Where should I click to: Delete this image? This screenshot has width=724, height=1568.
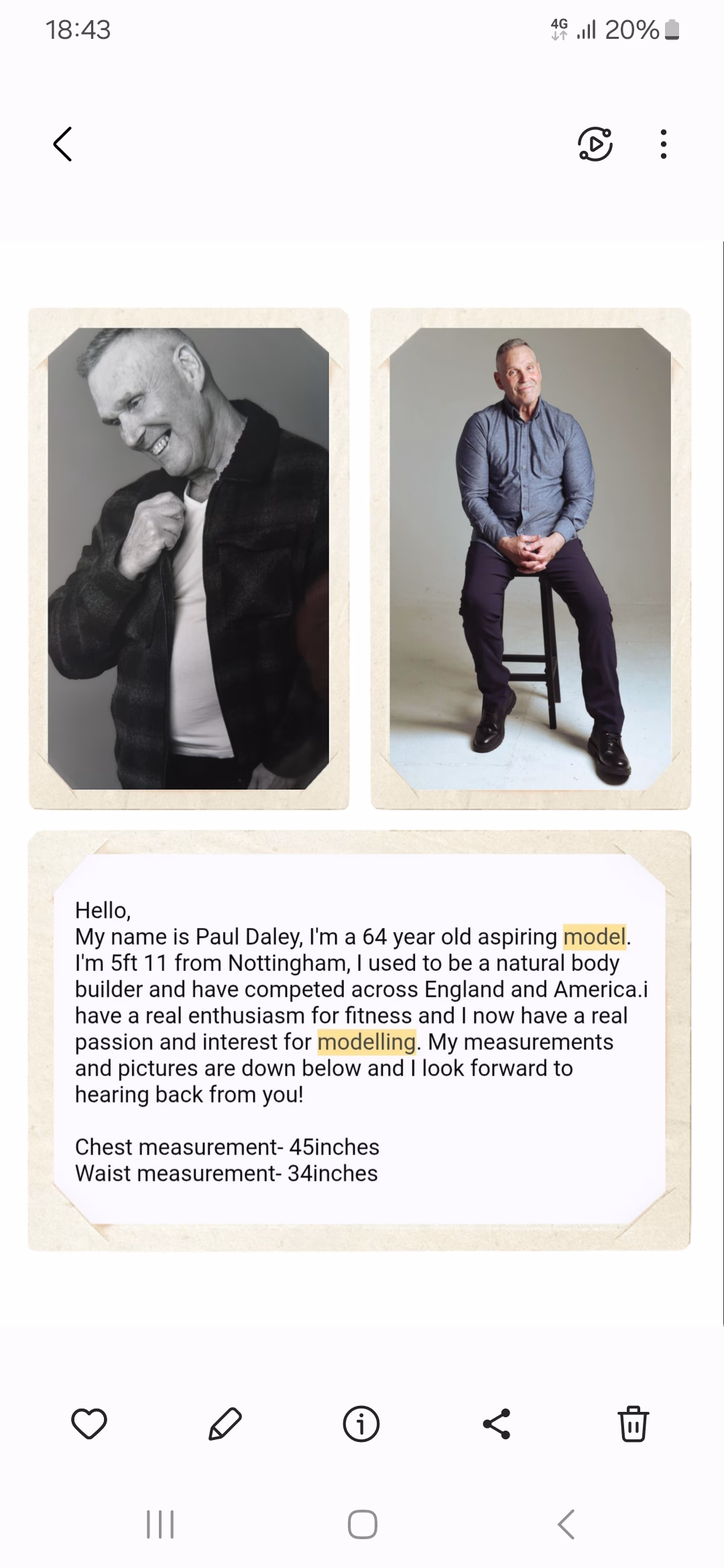coord(633,1424)
